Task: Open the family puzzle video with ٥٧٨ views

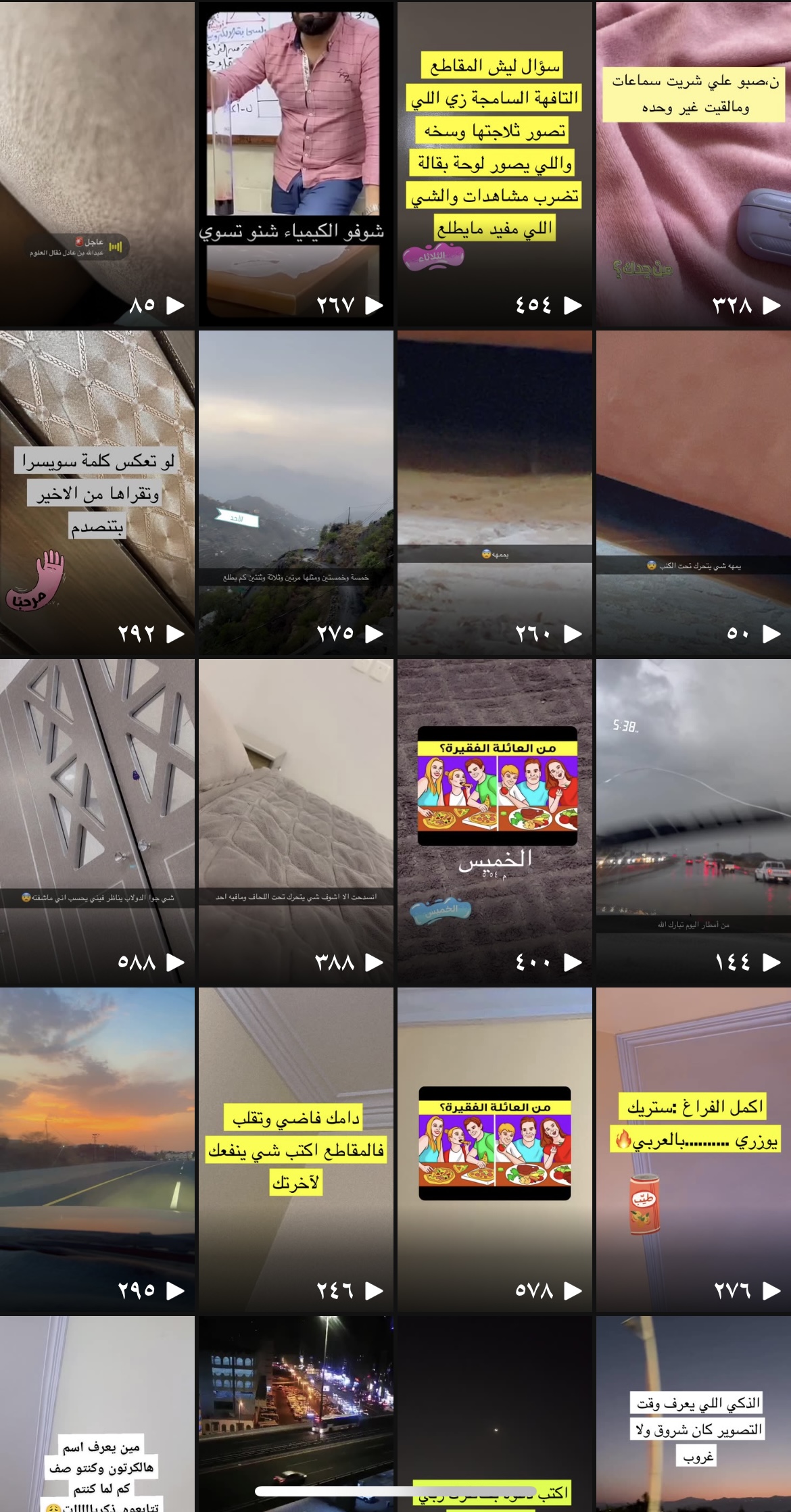Action: click(x=494, y=1149)
